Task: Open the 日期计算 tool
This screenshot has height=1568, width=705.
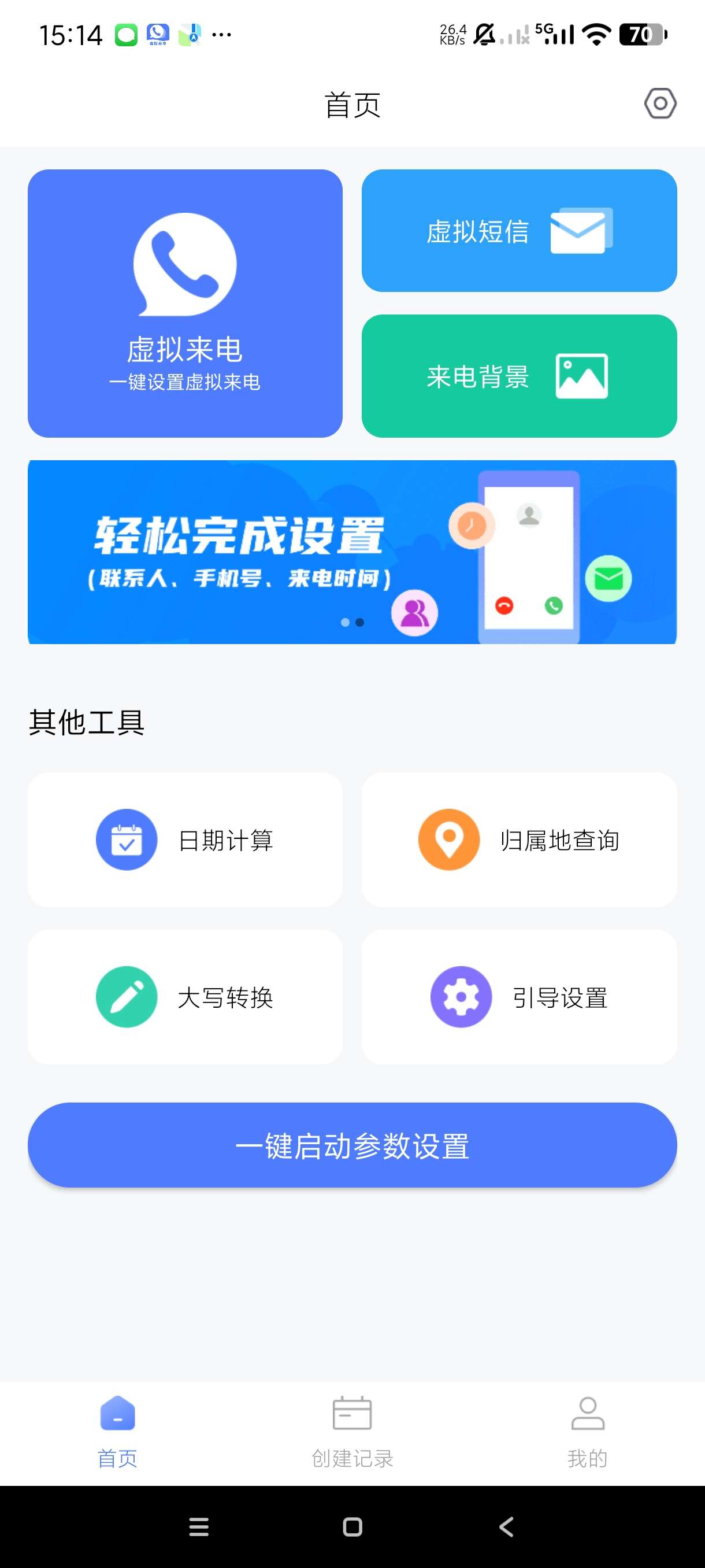Action: [185, 840]
